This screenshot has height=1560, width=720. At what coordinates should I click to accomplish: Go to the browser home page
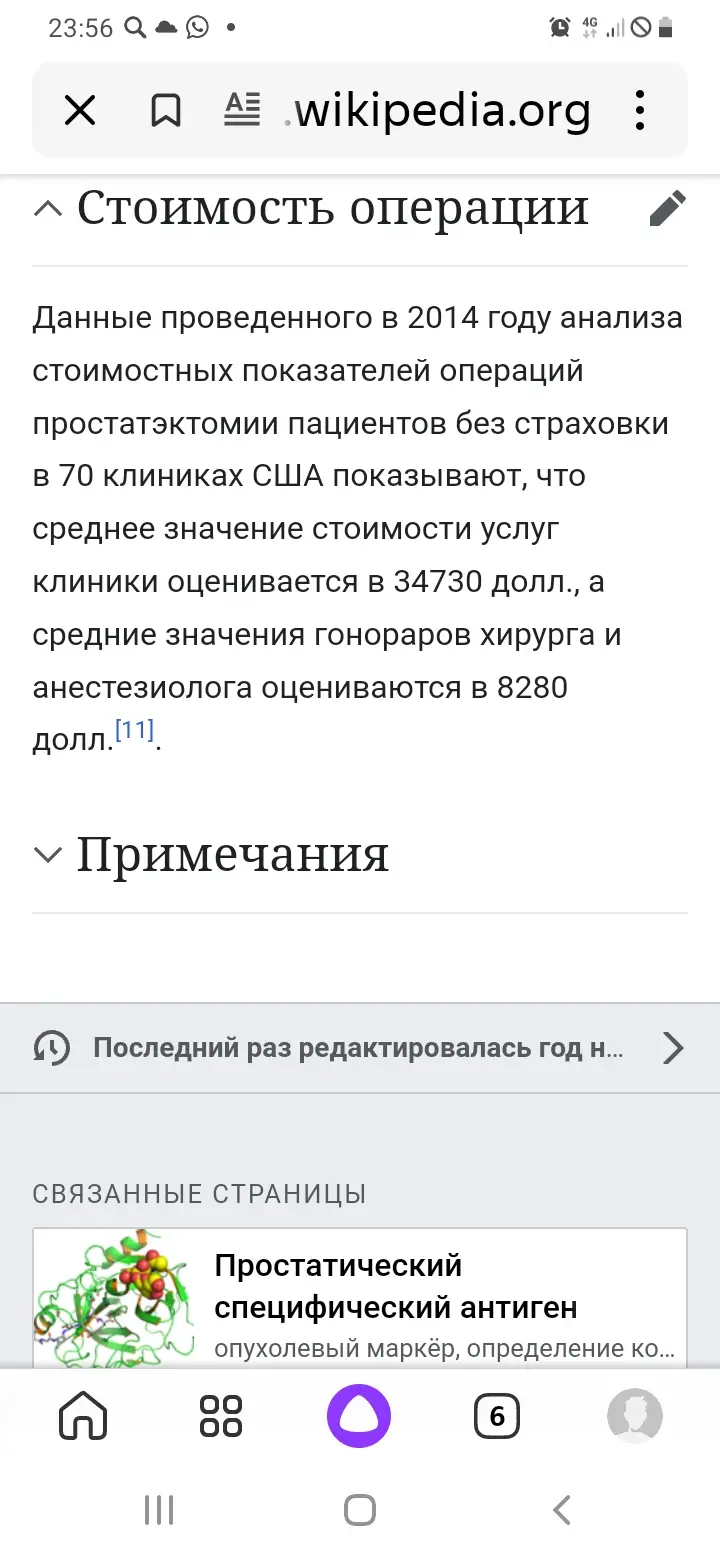tap(83, 1416)
